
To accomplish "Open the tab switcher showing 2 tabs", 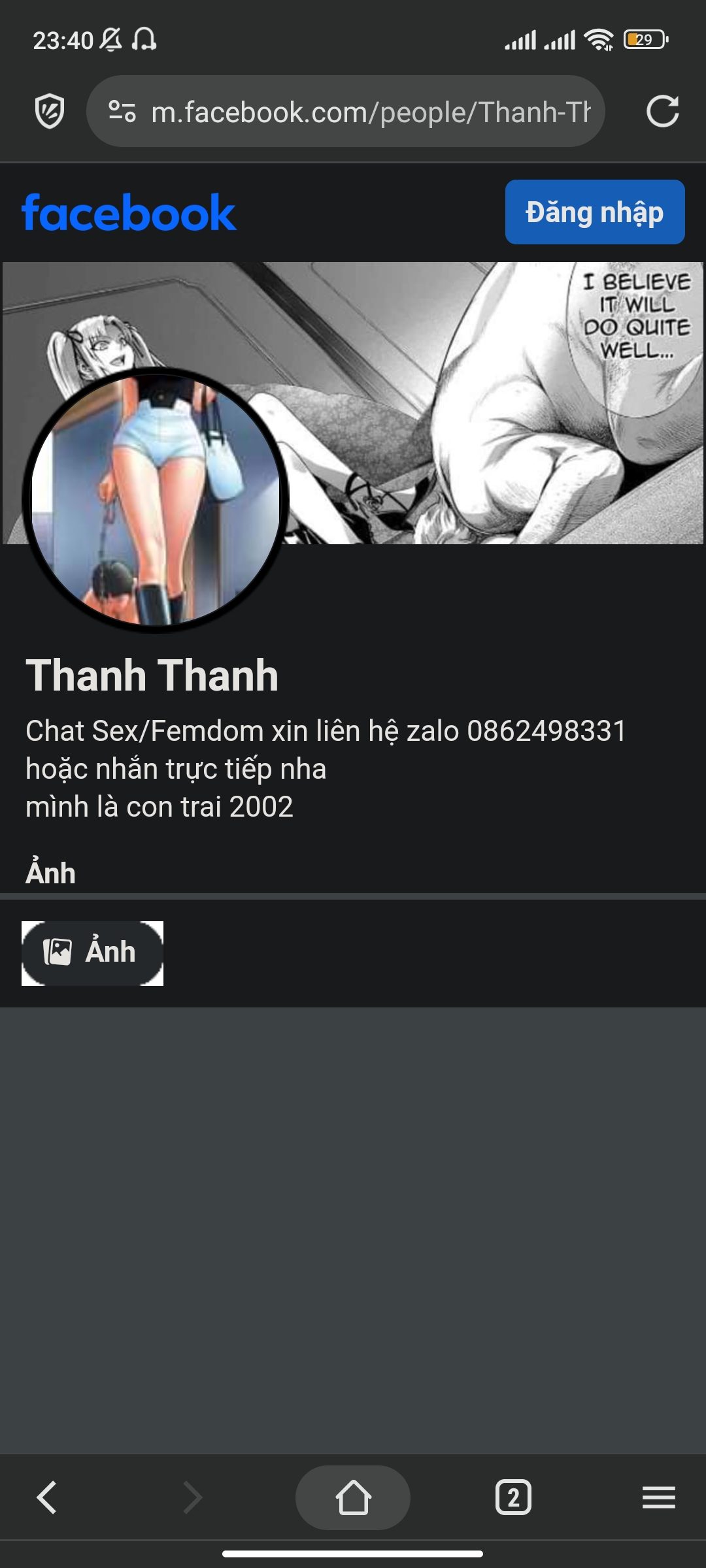I will click(x=514, y=1497).
